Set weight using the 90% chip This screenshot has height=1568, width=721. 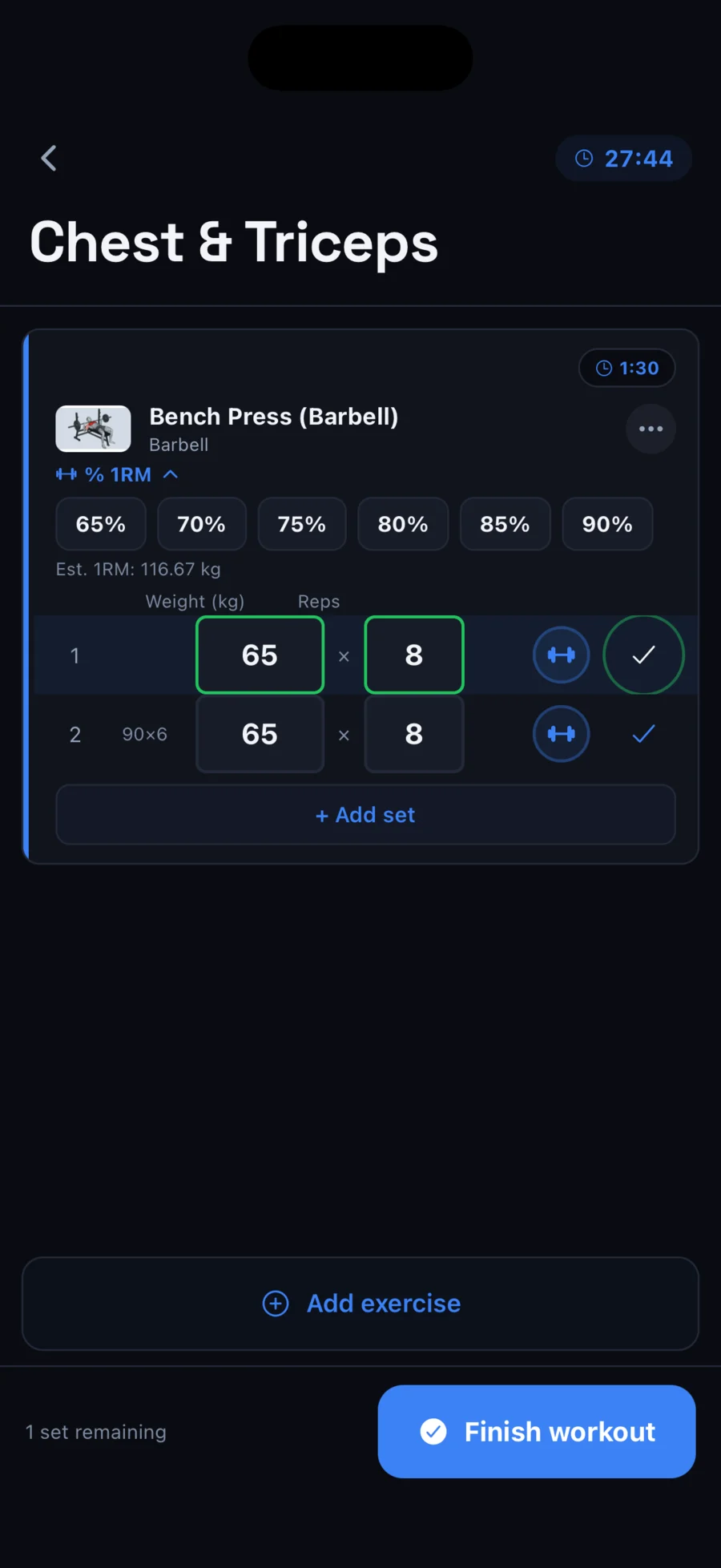point(607,524)
